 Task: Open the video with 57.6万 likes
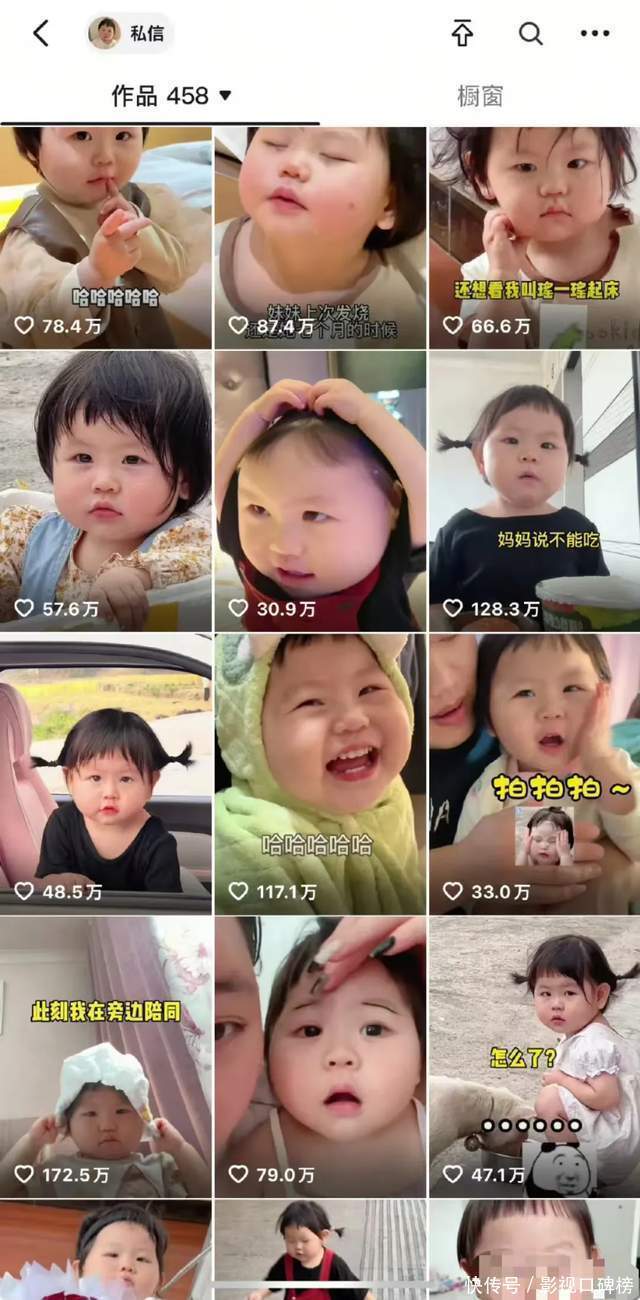click(x=106, y=490)
